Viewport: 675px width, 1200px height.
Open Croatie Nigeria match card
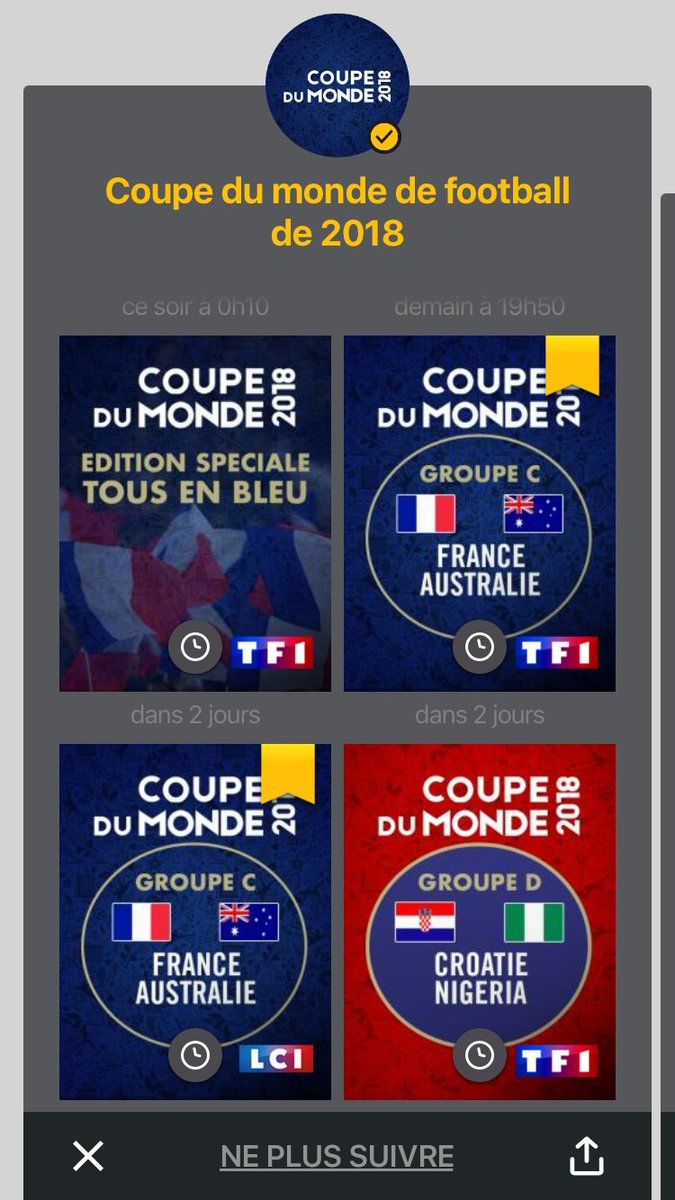point(480,922)
